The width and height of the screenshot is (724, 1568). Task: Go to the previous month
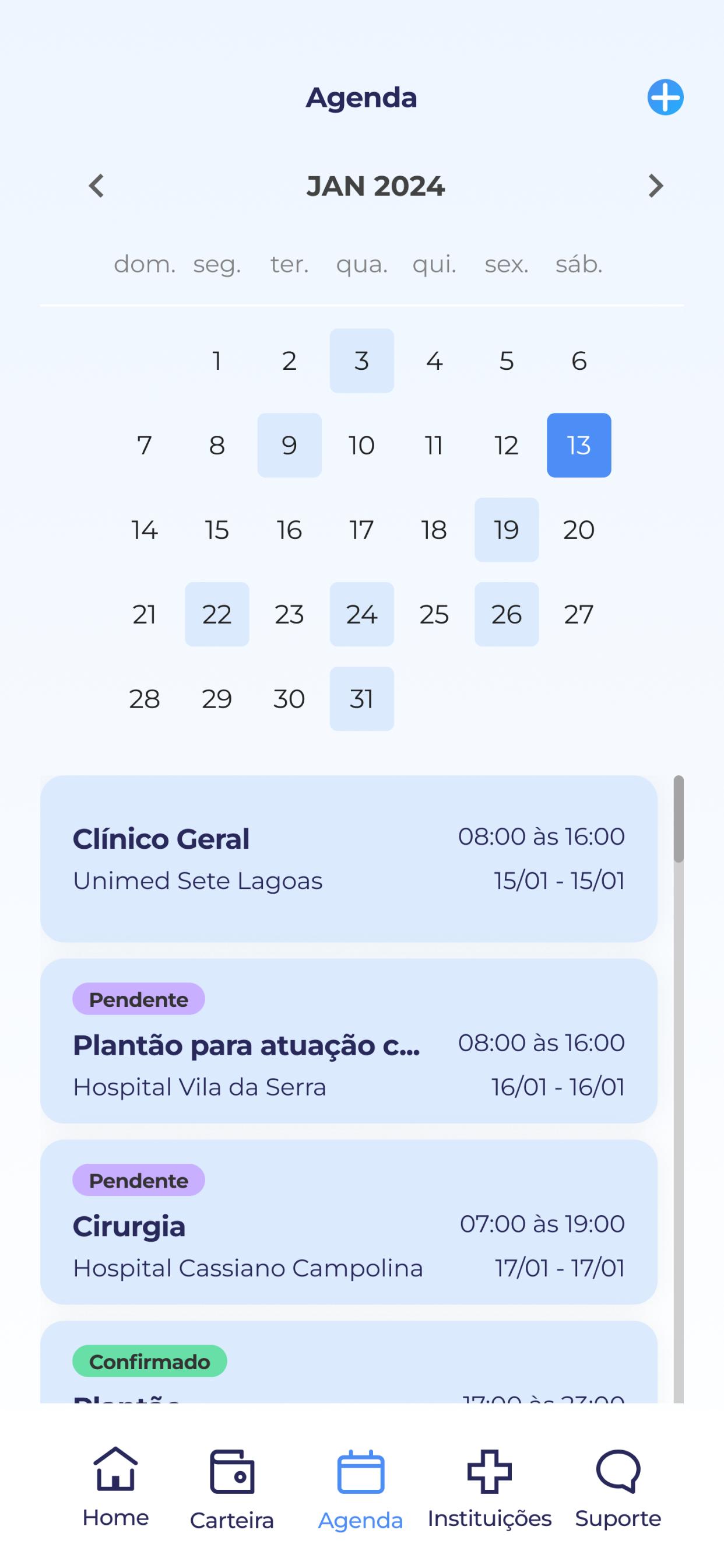tap(97, 186)
